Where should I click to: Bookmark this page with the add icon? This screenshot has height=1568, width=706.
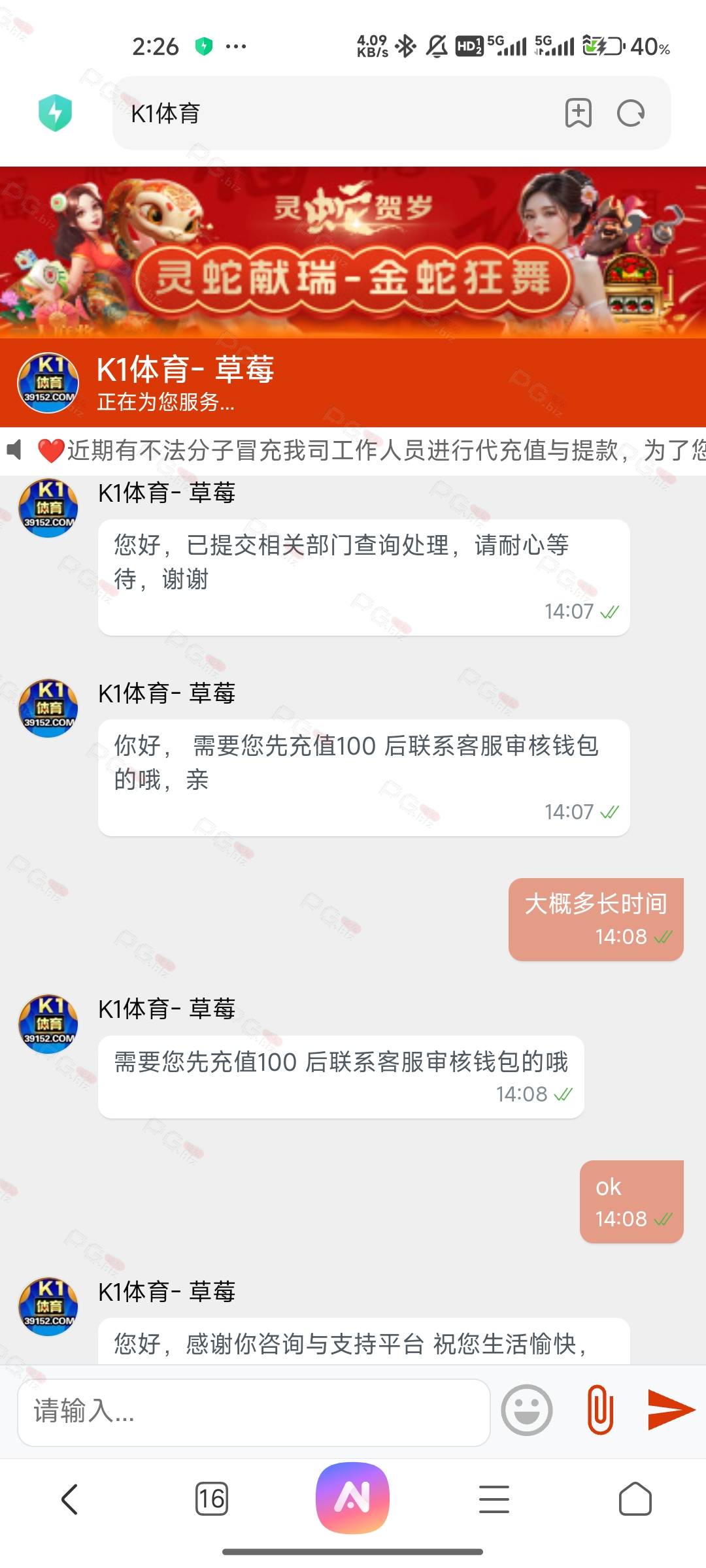coord(579,113)
